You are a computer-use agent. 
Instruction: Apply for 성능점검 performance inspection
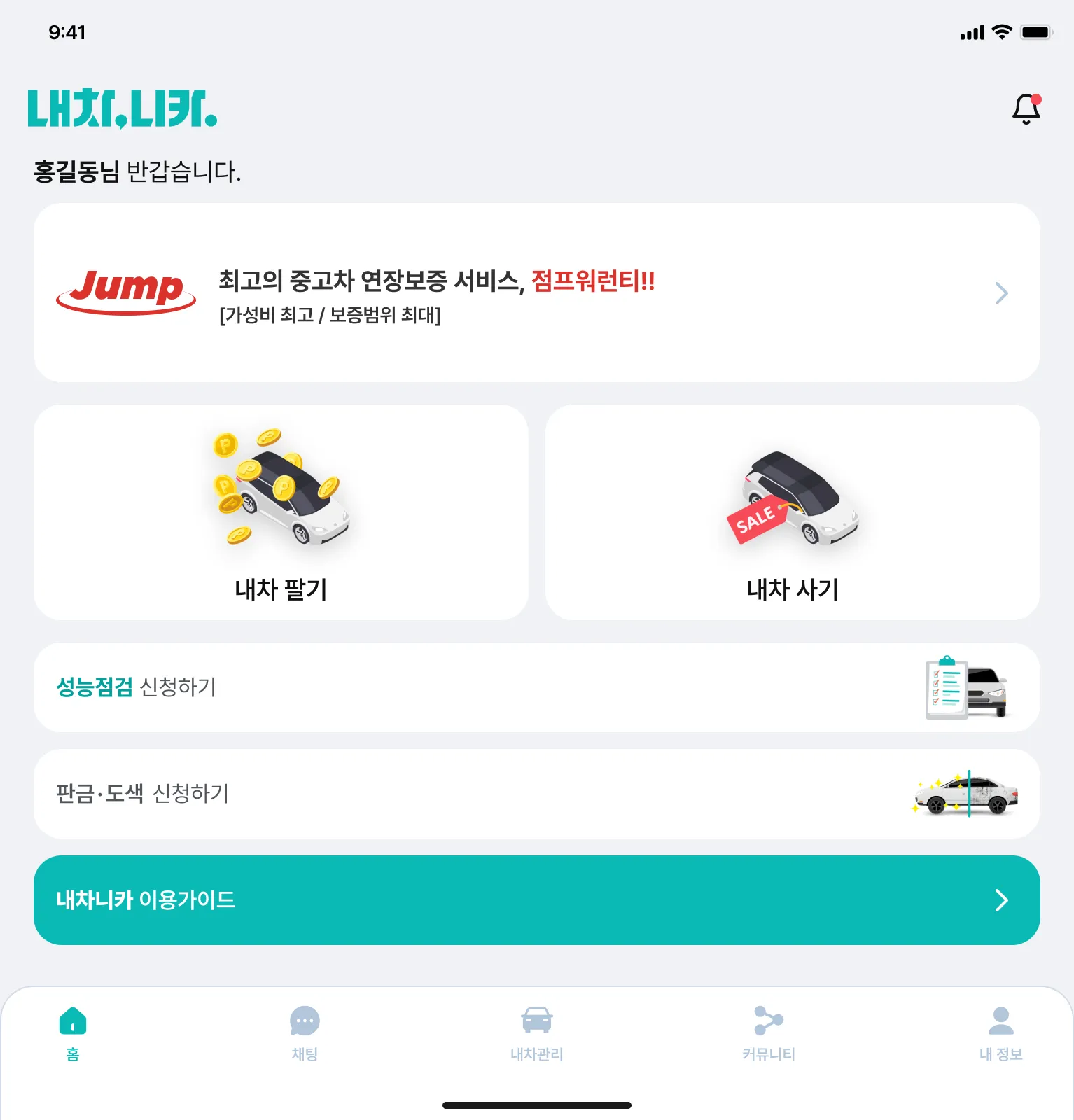(x=537, y=688)
